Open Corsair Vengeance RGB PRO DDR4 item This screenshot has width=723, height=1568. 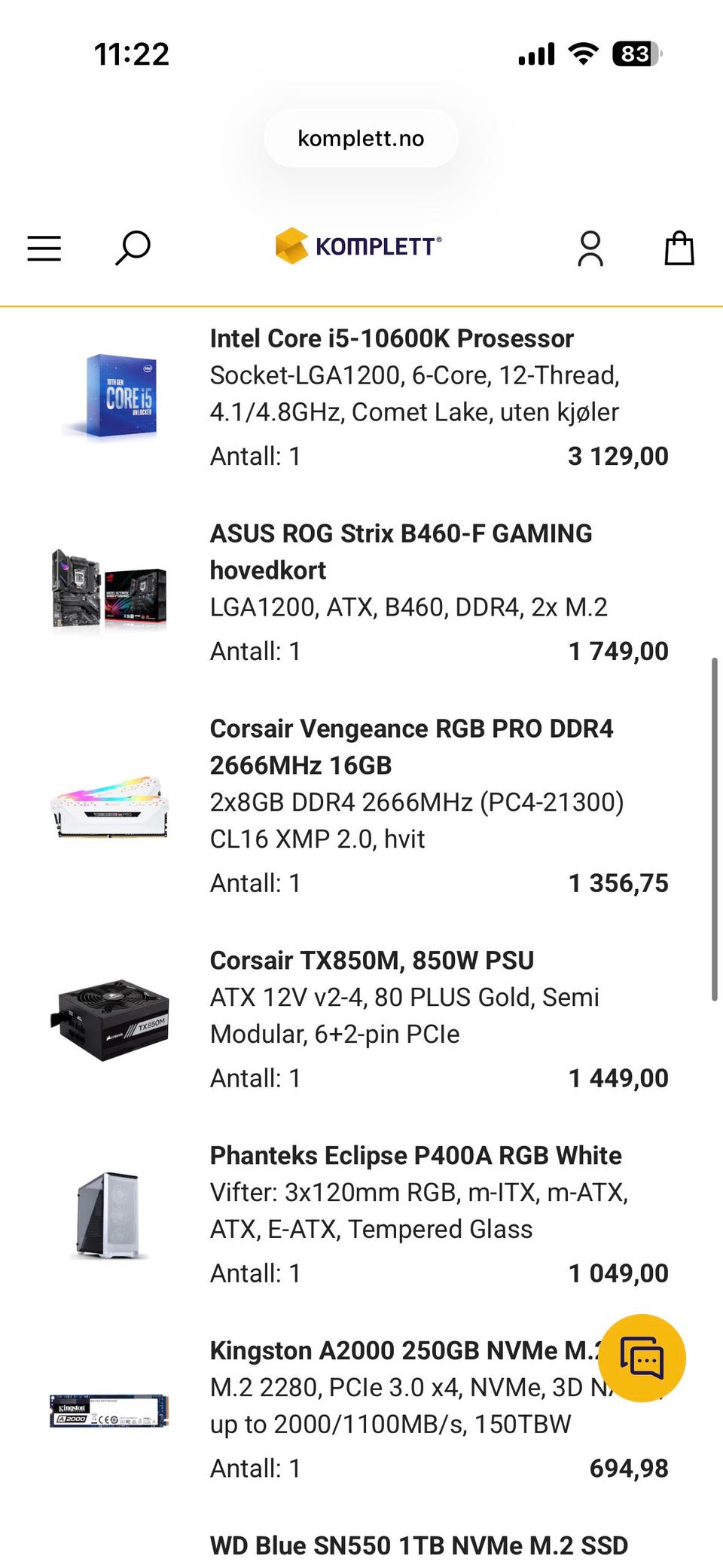(x=411, y=747)
